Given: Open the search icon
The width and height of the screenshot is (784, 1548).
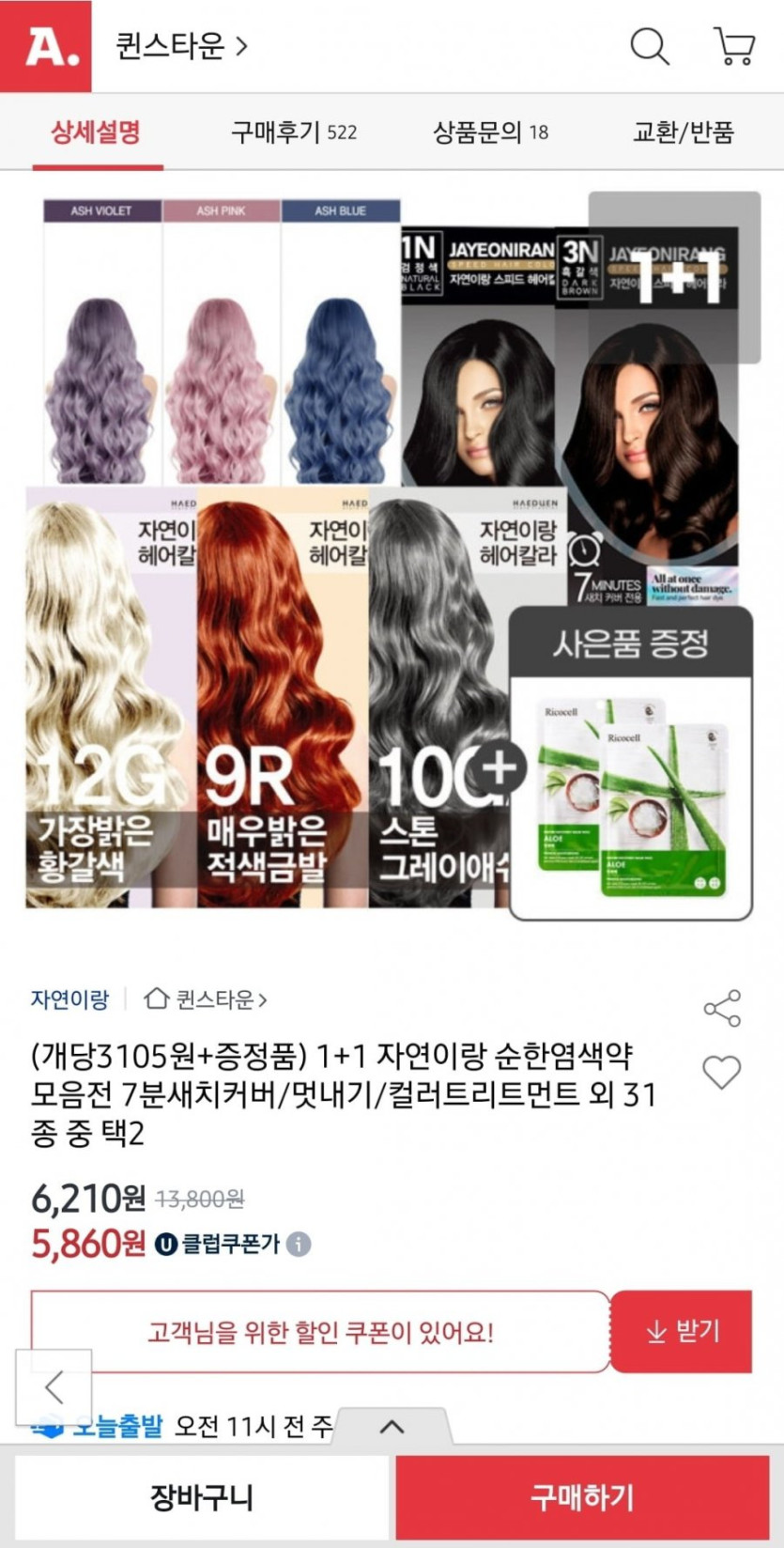Looking at the screenshot, I should point(649,45).
